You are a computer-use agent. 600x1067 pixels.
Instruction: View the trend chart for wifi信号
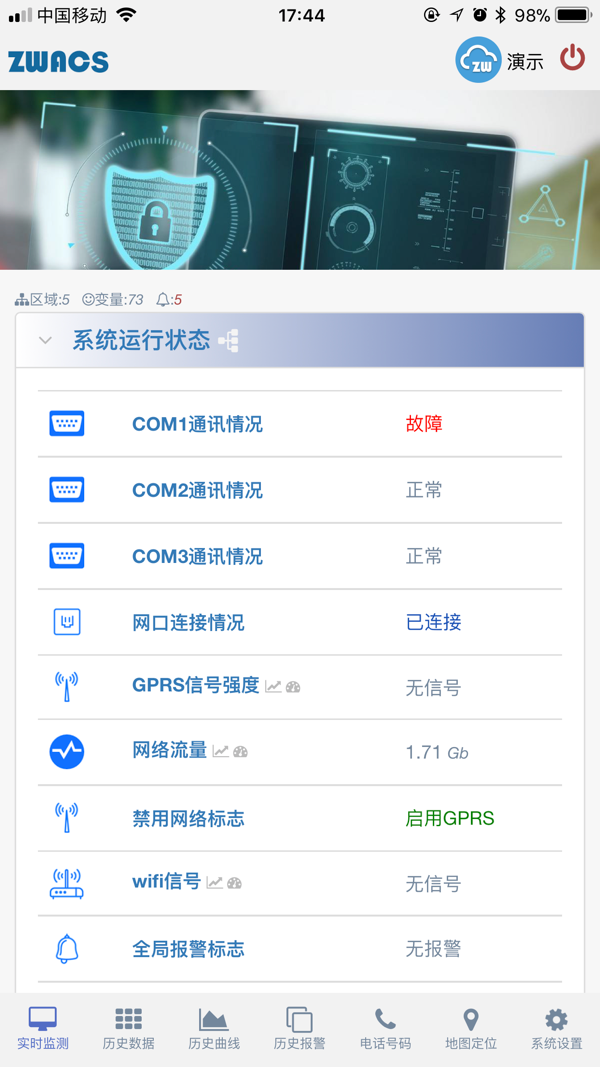click(x=214, y=883)
